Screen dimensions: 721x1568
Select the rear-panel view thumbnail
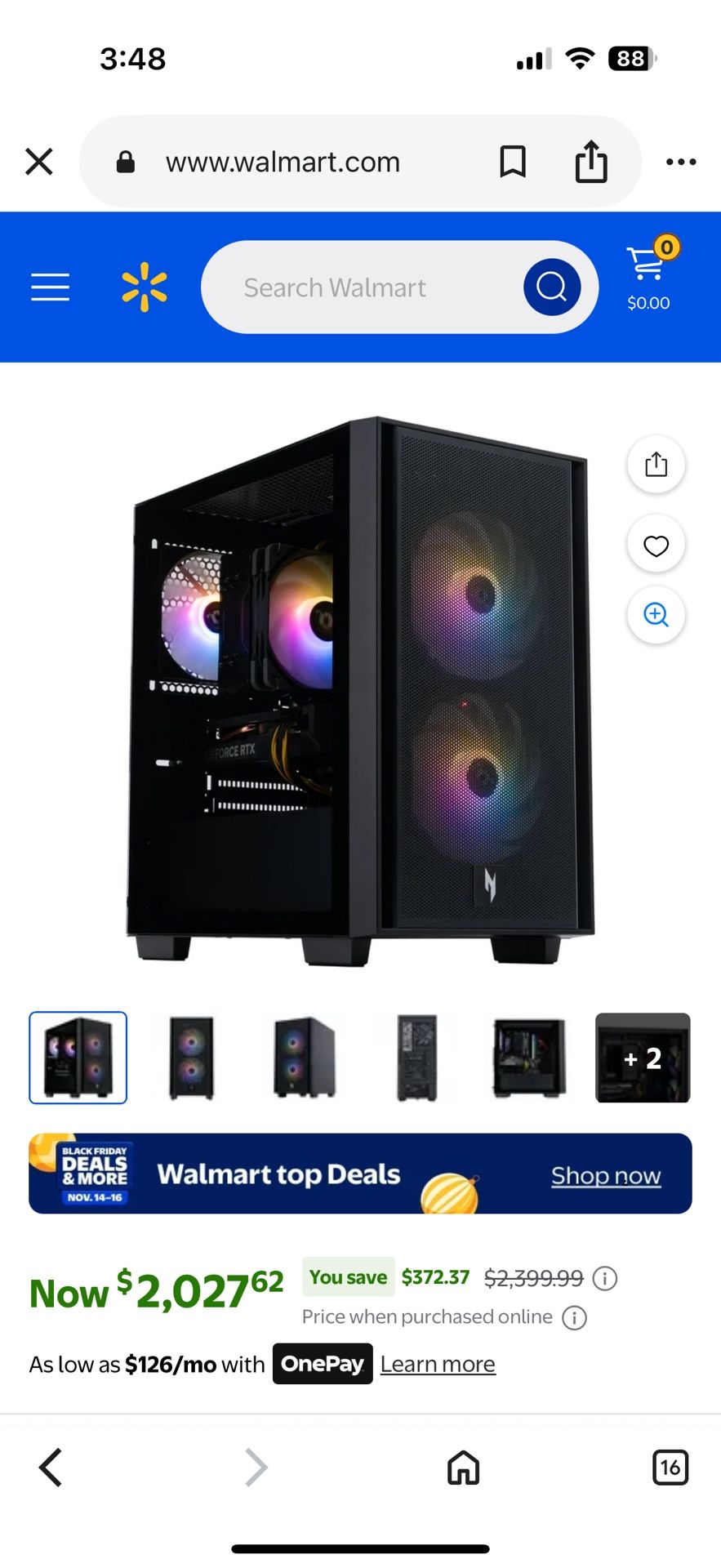[416, 1058]
